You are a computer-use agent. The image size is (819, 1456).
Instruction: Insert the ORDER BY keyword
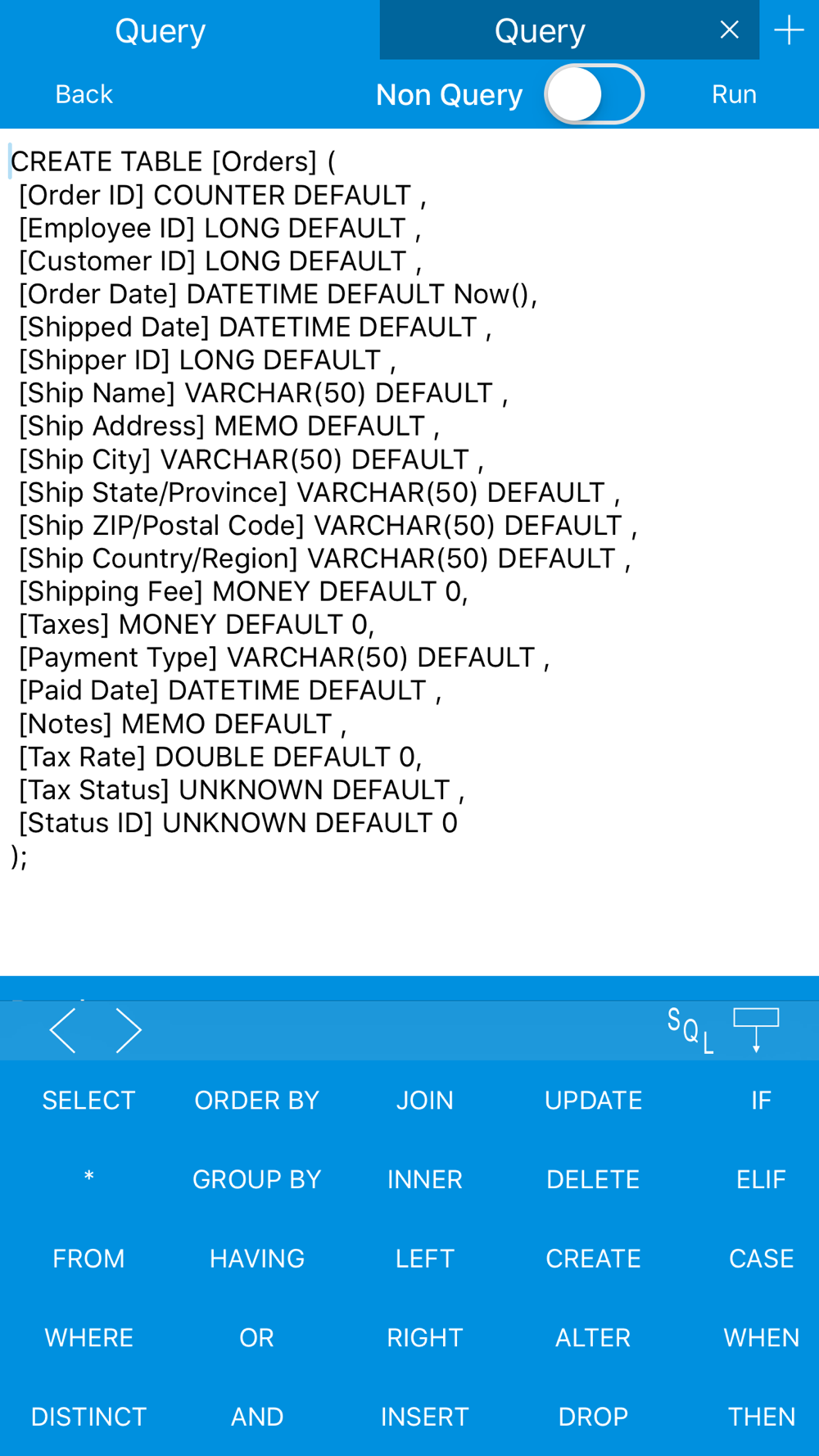pos(257,1101)
